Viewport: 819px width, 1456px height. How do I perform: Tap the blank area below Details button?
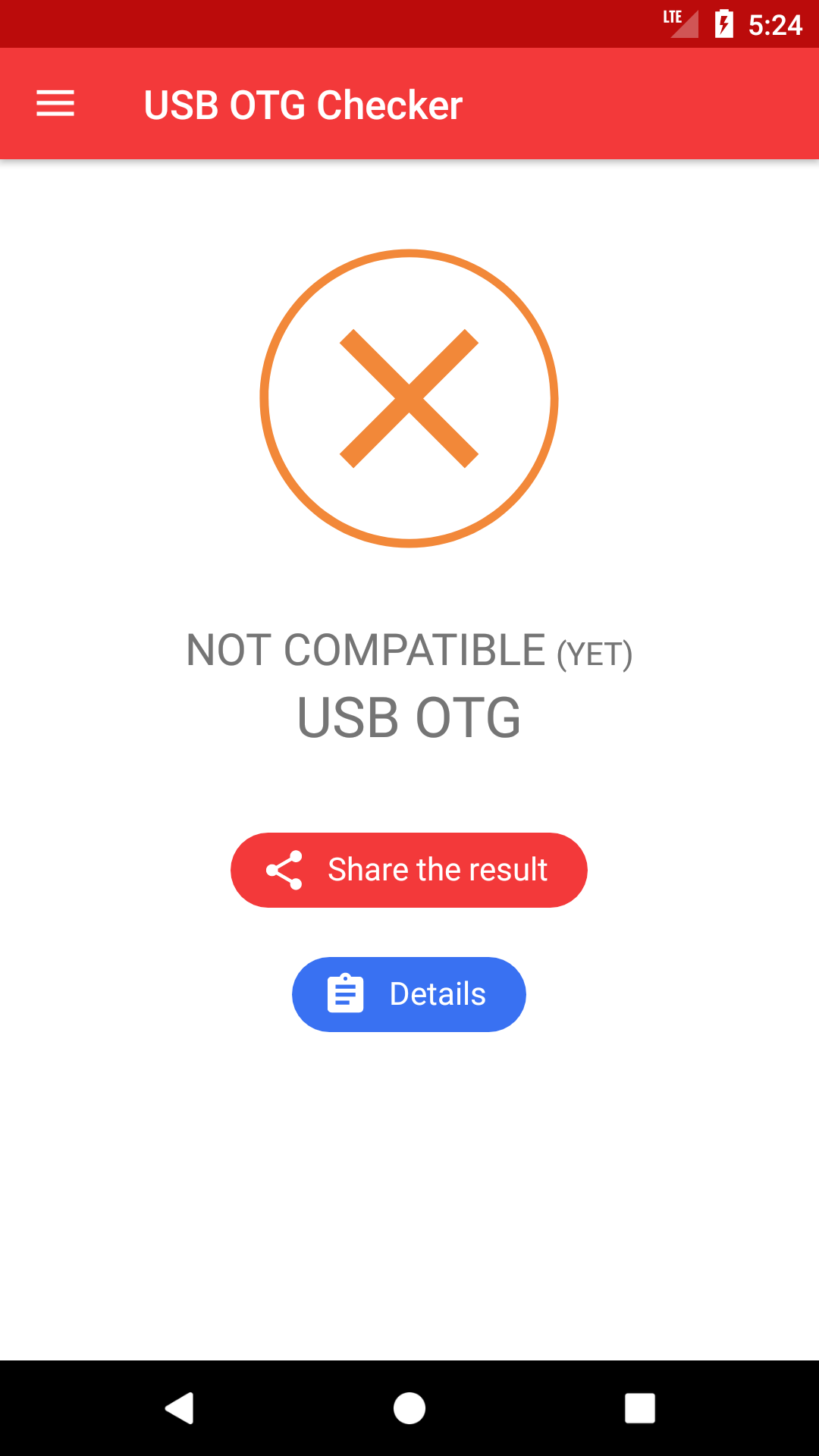click(x=409, y=1175)
